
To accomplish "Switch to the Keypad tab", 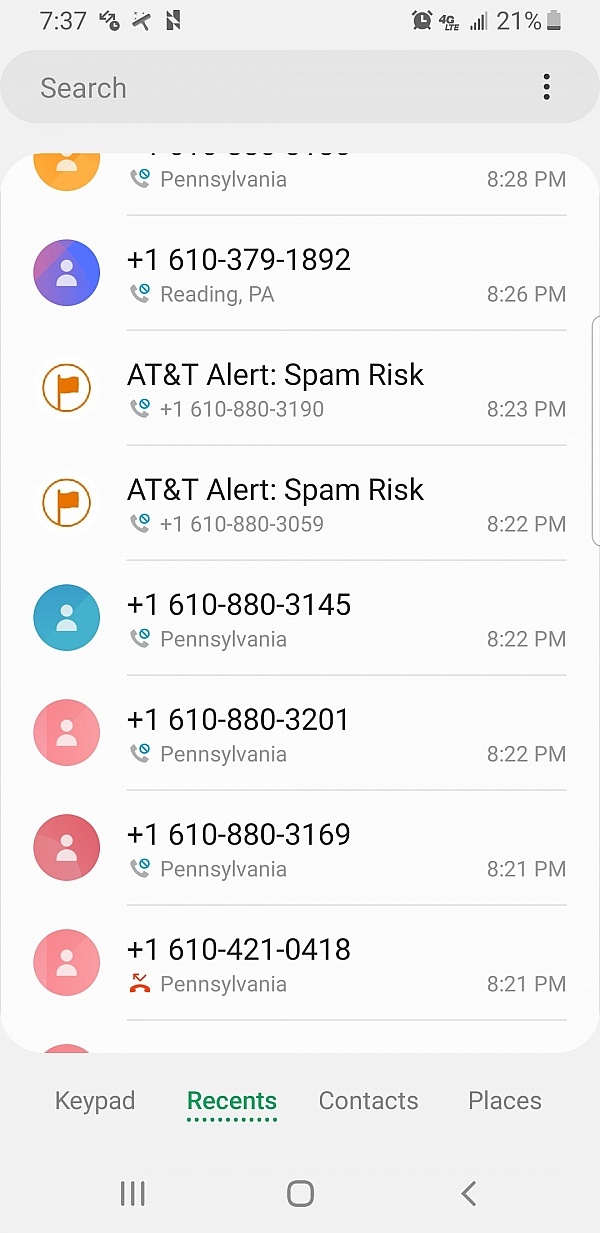I will 95,1101.
